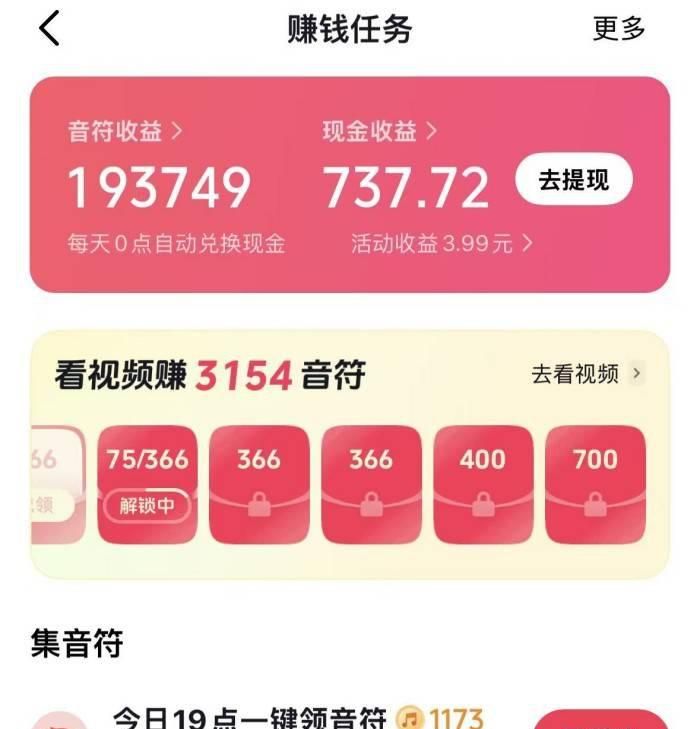700x729 pixels.
Task: Select the locked 700 reward card
Action: tap(595, 484)
